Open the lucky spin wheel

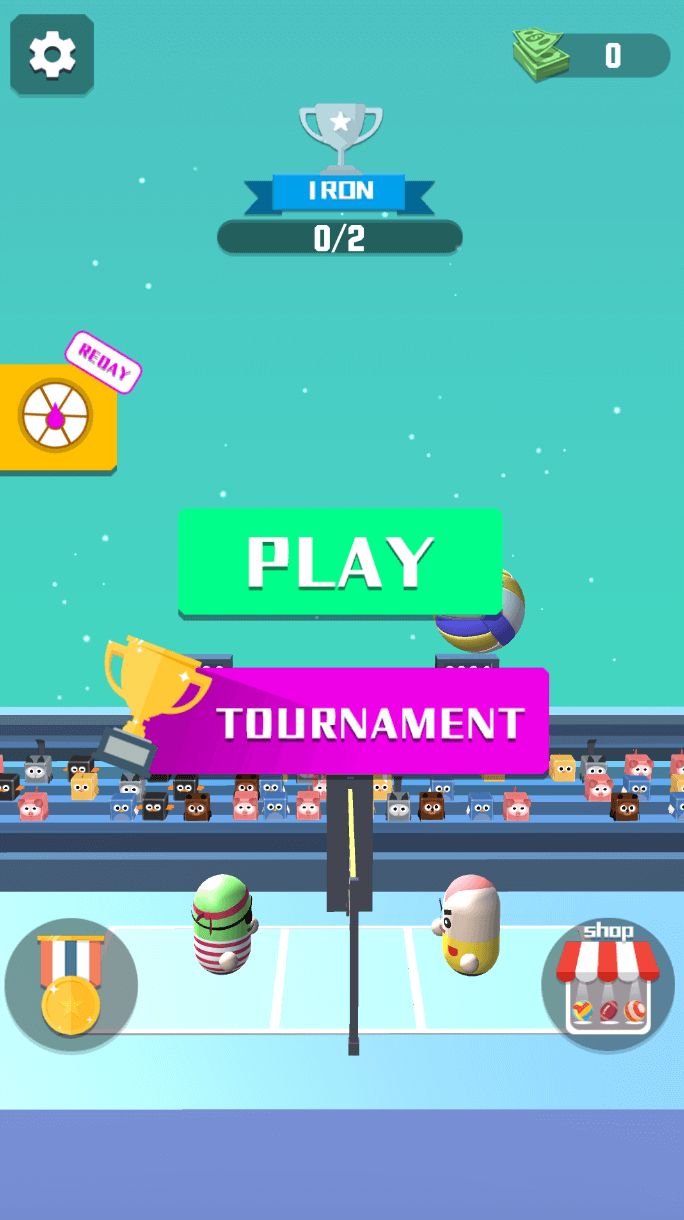pos(57,416)
